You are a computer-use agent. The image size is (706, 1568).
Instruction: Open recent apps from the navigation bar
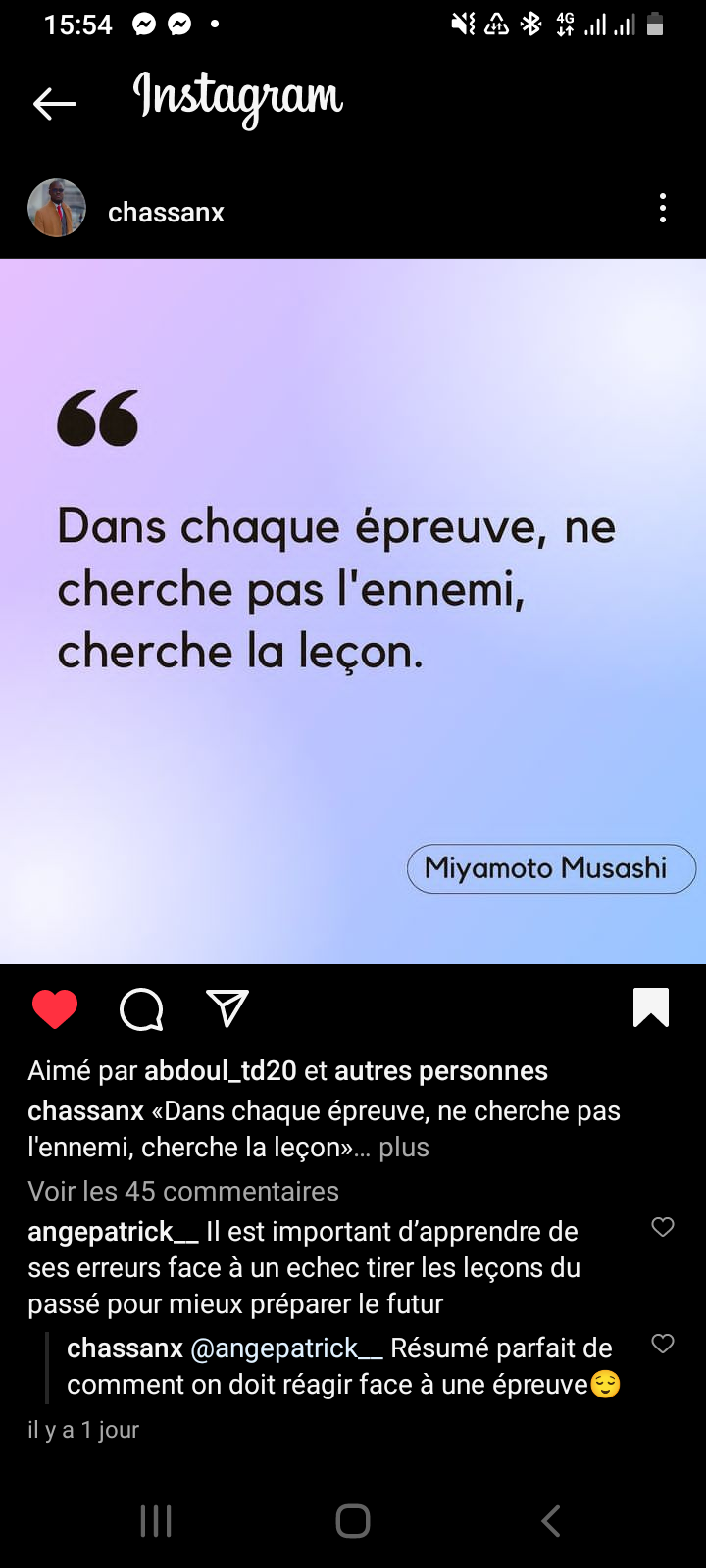click(x=156, y=1521)
